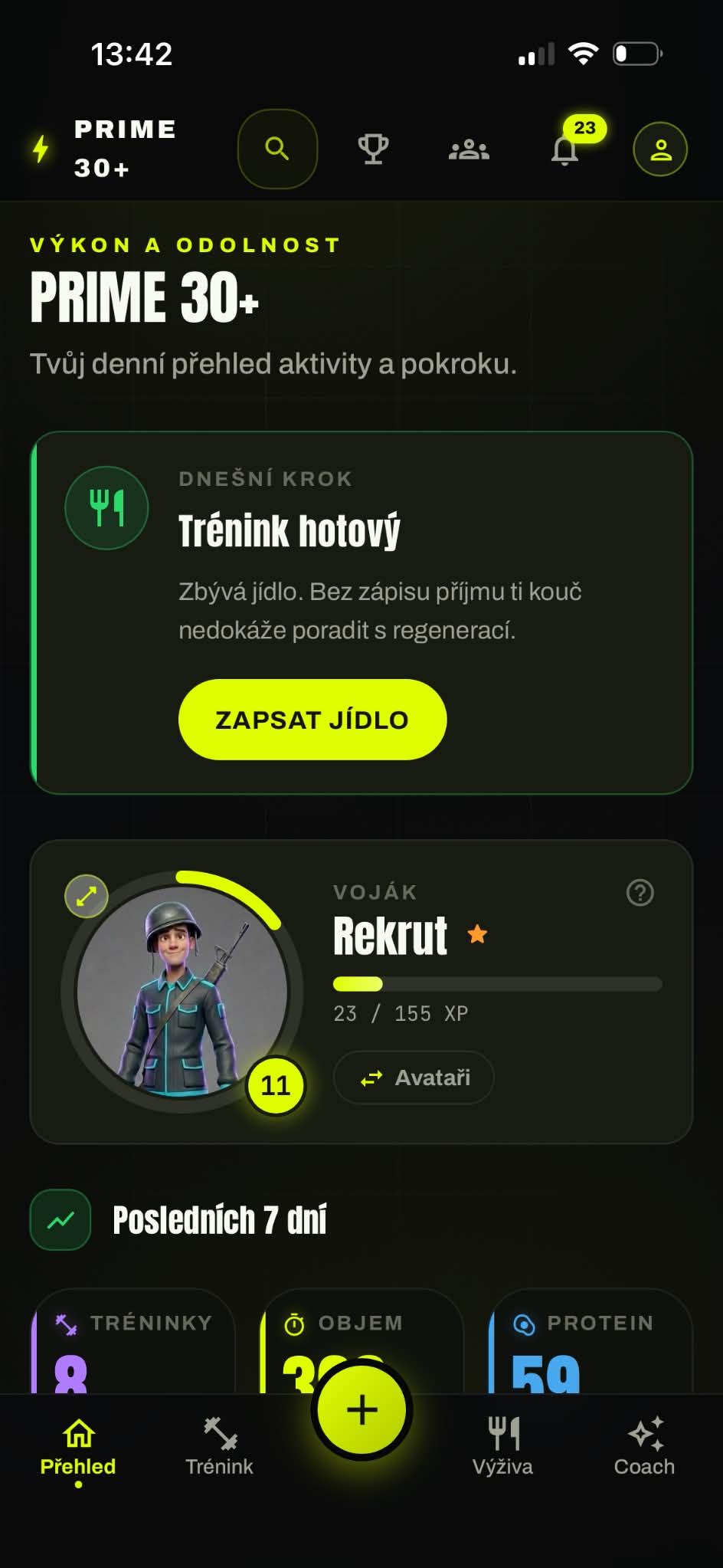Viewport: 723px width, 1568px height.
Task: Tap the Avataři button
Action: [x=414, y=1078]
